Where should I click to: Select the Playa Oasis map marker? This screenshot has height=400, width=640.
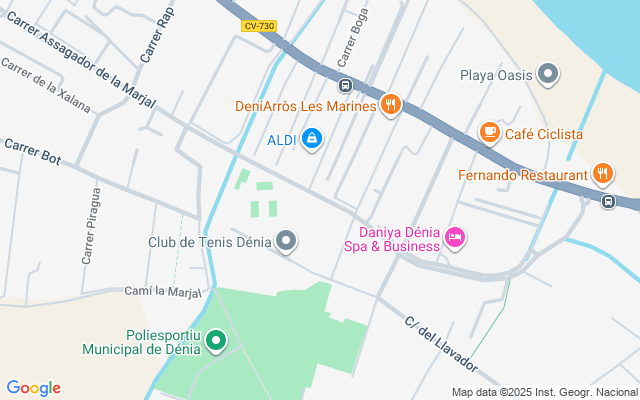click(x=548, y=74)
